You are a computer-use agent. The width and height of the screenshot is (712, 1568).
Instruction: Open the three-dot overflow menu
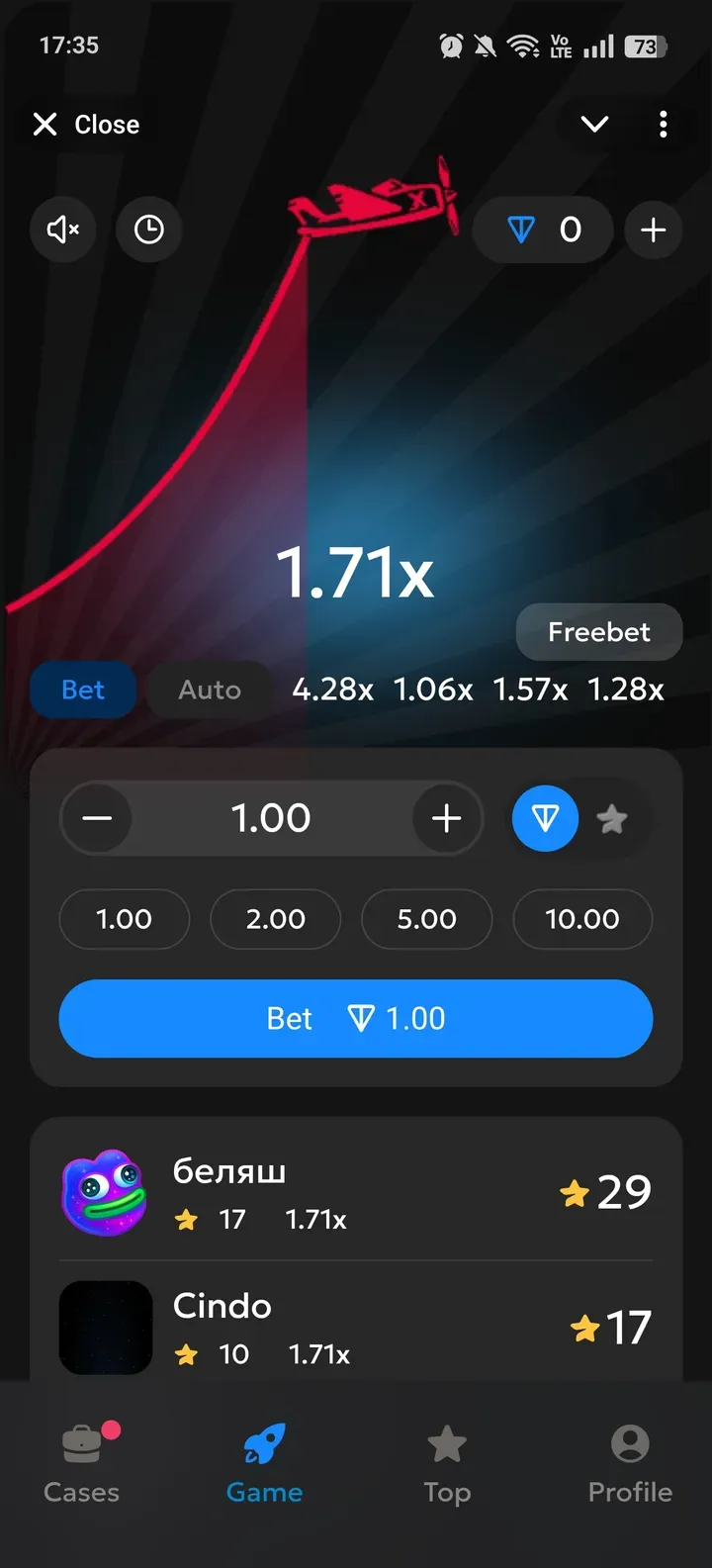[x=663, y=125]
